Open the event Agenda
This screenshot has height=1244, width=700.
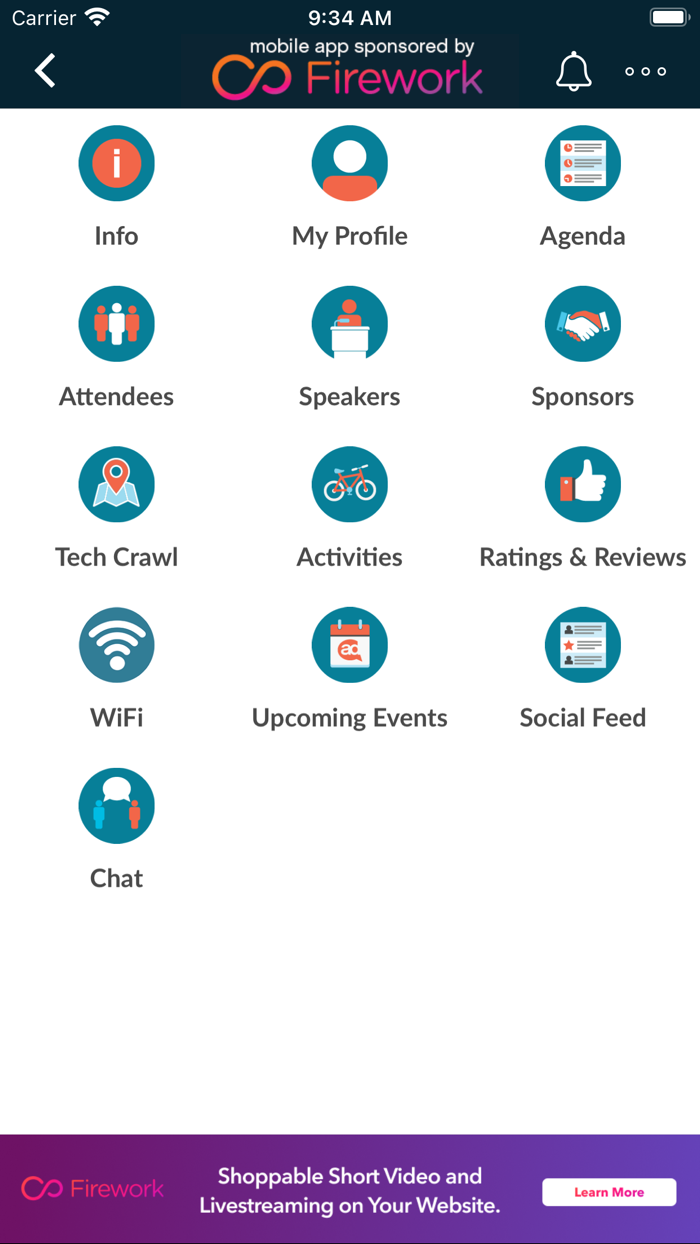coord(582,164)
